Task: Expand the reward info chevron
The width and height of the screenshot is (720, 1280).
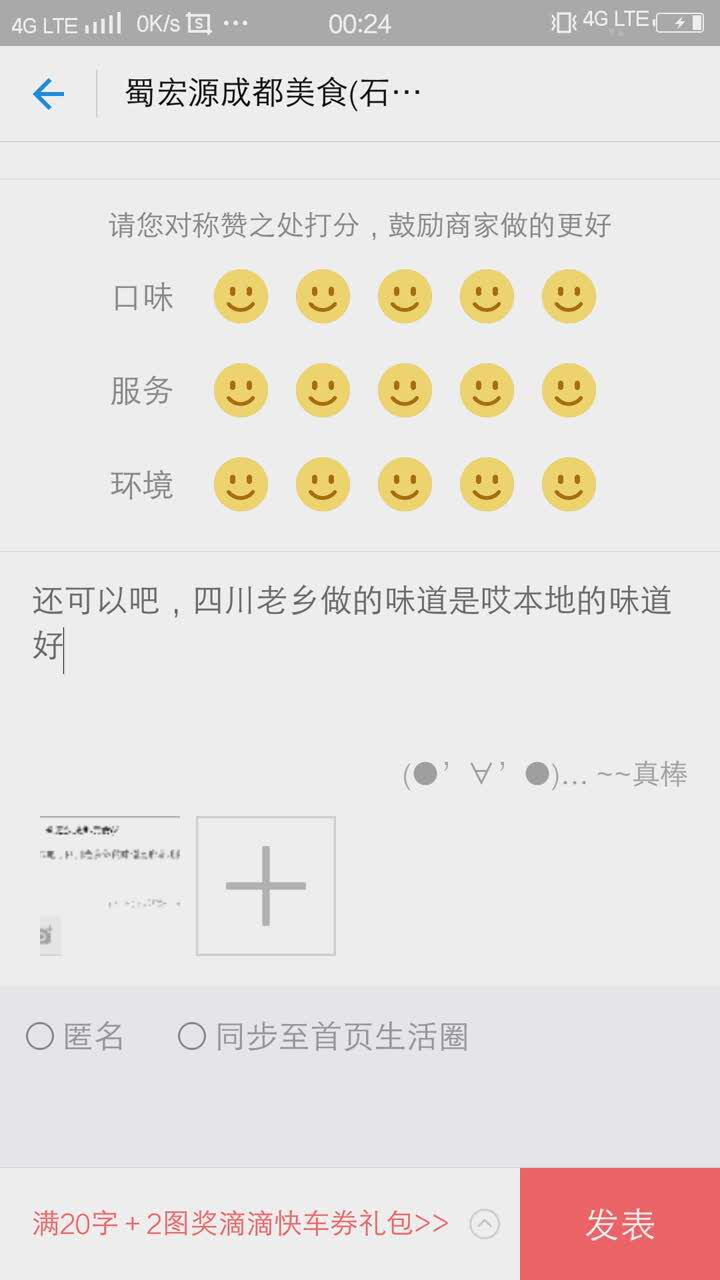Action: [x=484, y=1224]
